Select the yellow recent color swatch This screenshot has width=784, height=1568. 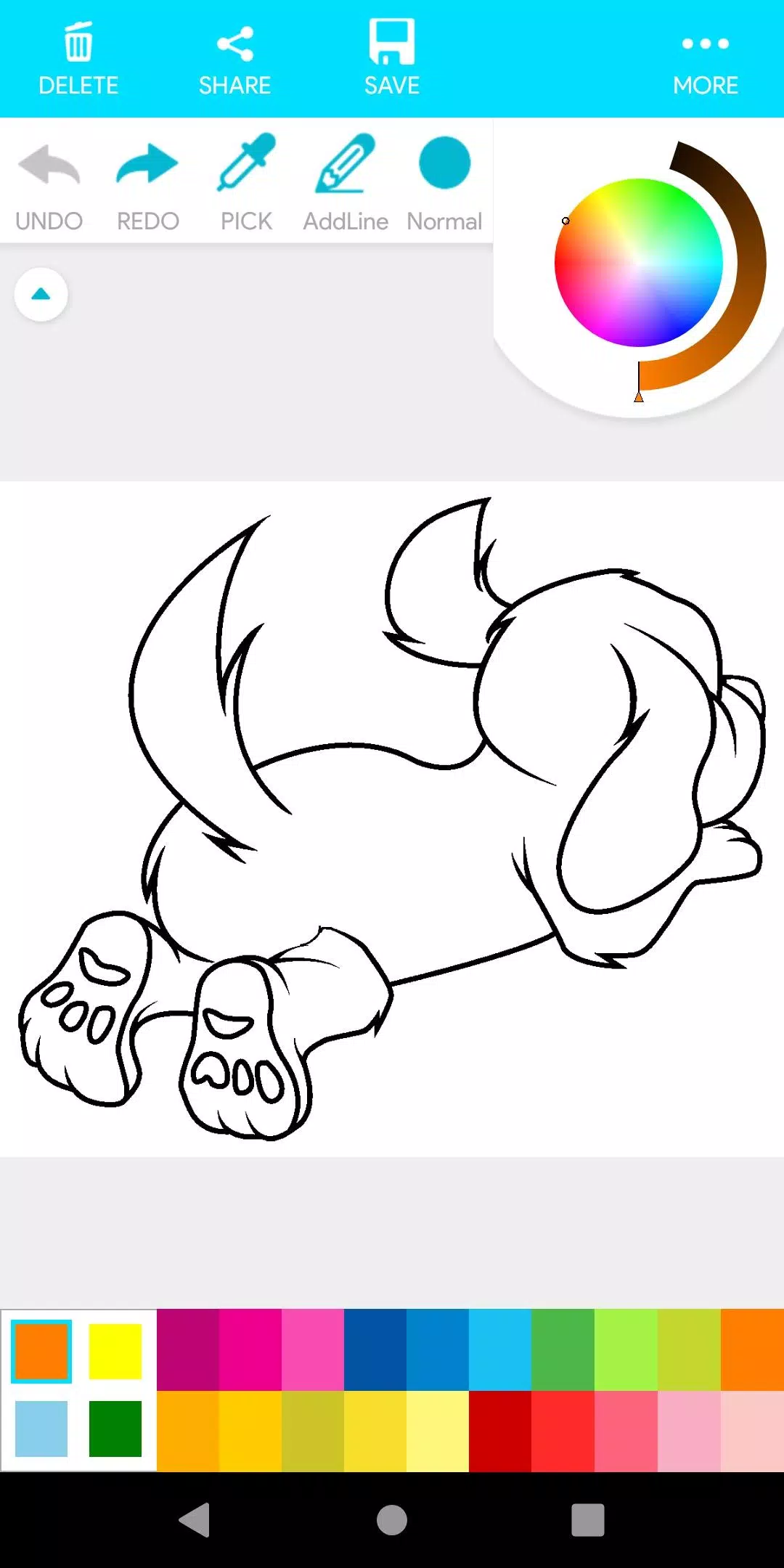click(x=115, y=1351)
